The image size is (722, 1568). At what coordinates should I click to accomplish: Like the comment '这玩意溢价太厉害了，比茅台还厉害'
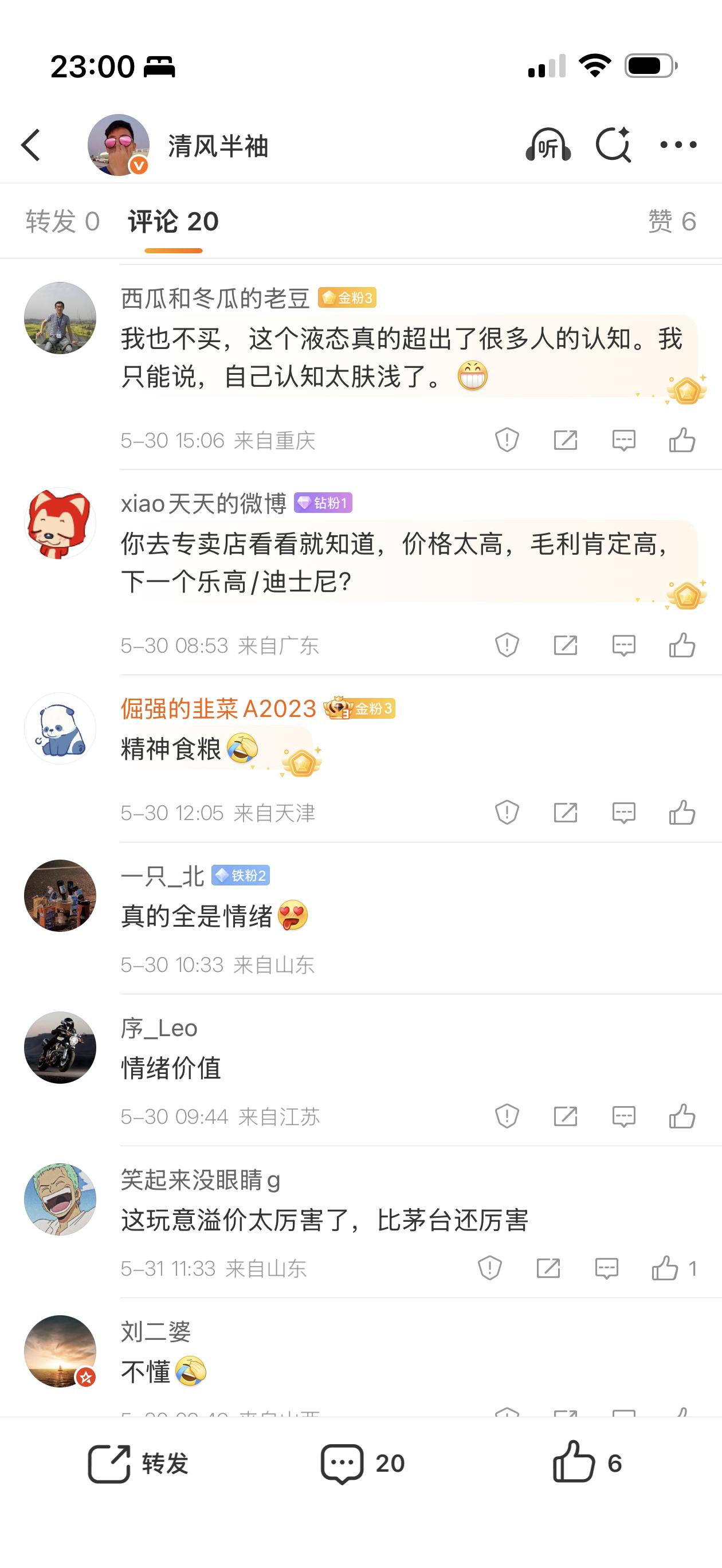pyautogui.click(x=664, y=1268)
